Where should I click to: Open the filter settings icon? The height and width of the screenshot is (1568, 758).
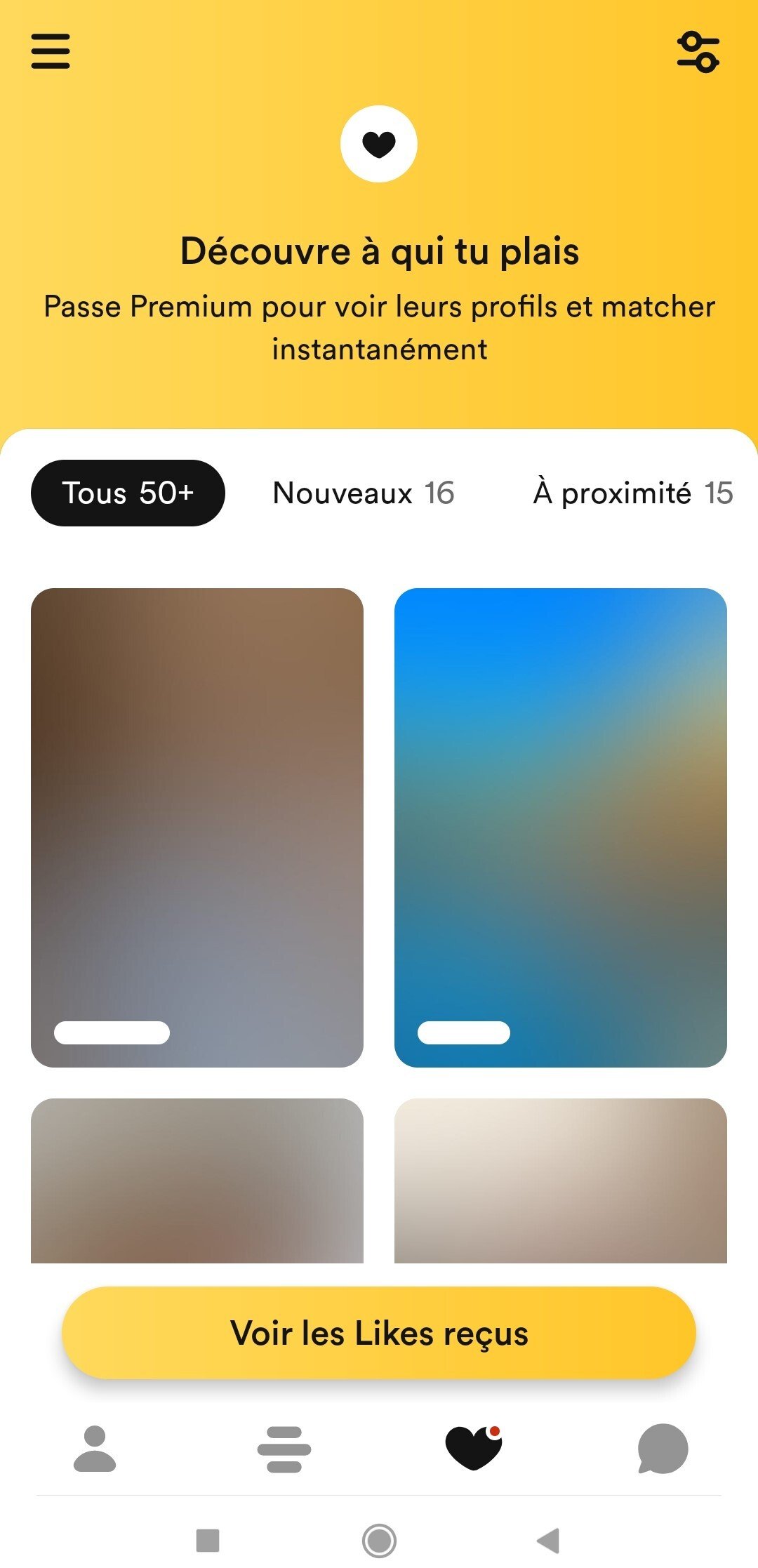click(698, 52)
